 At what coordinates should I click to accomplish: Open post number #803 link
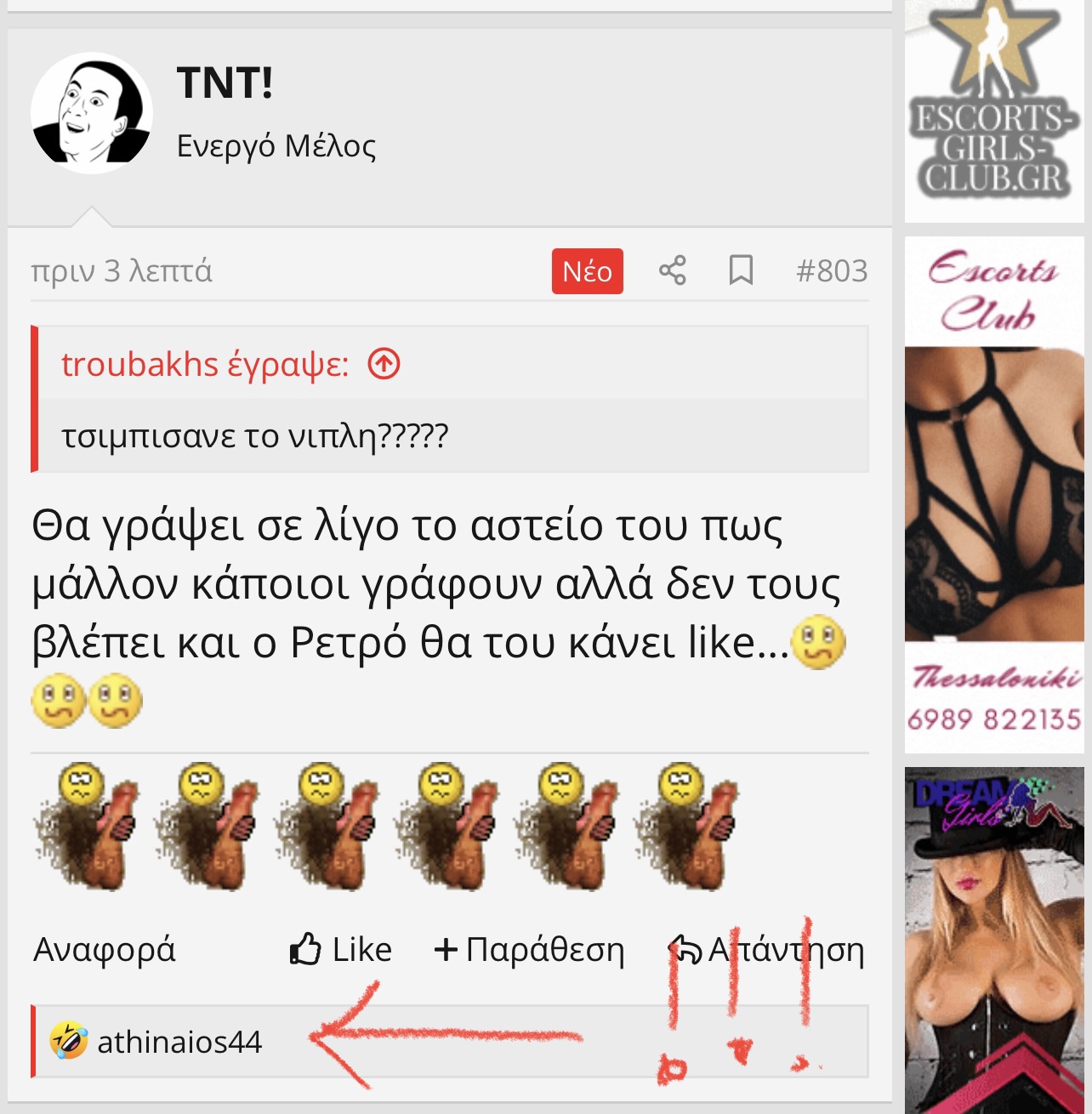831,270
